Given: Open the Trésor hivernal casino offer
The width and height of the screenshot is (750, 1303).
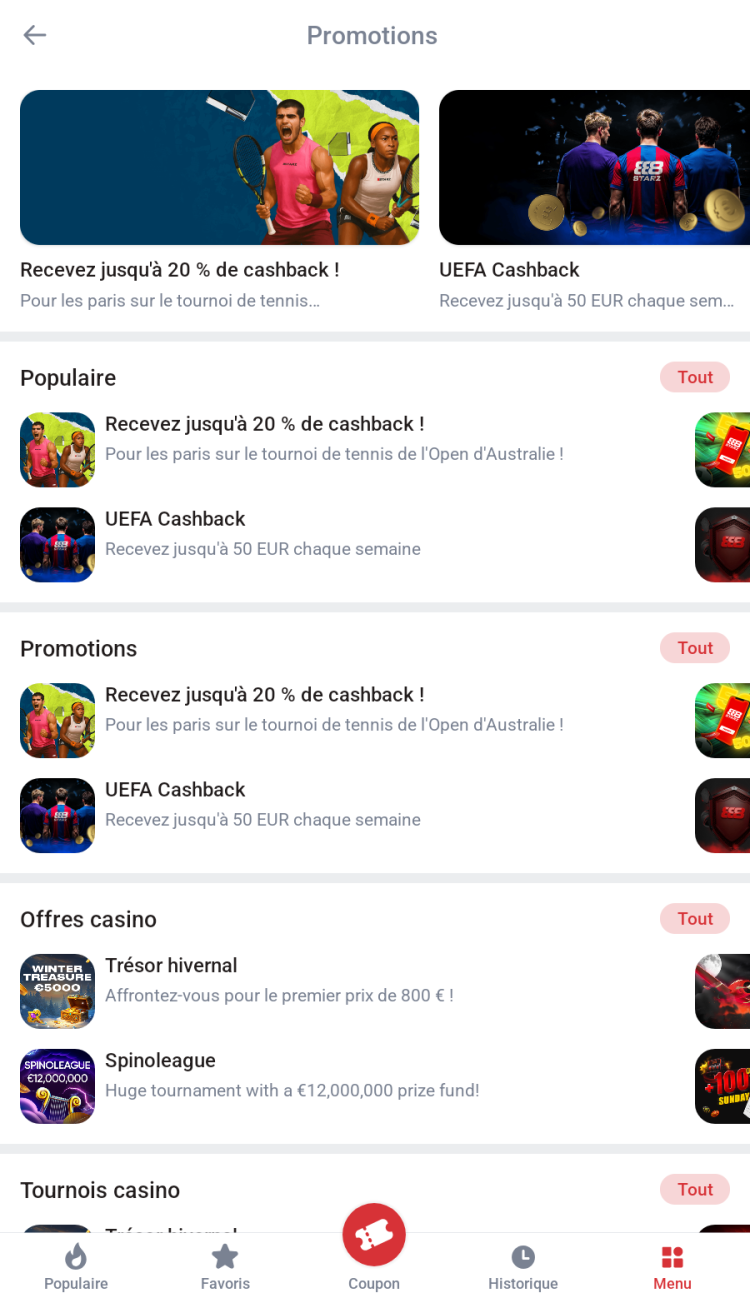Looking at the screenshot, I should tap(279, 980).
